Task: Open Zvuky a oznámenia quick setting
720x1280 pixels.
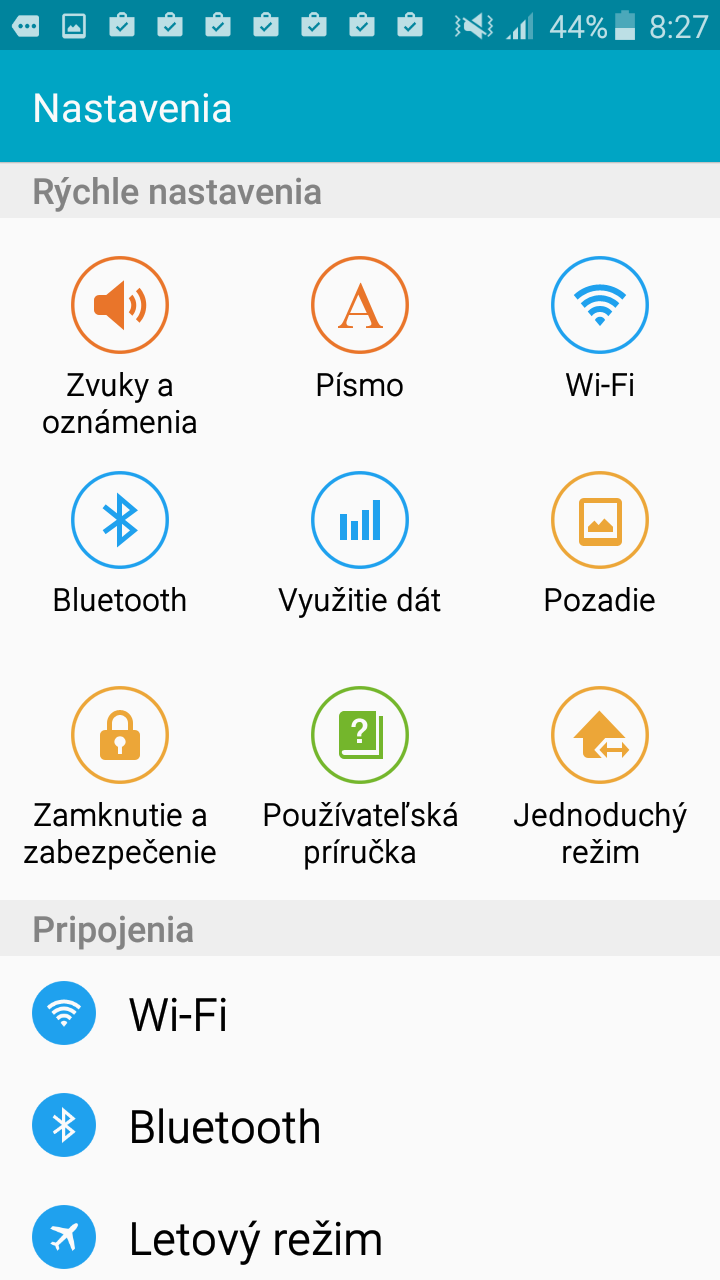Action: pos(120,346)
